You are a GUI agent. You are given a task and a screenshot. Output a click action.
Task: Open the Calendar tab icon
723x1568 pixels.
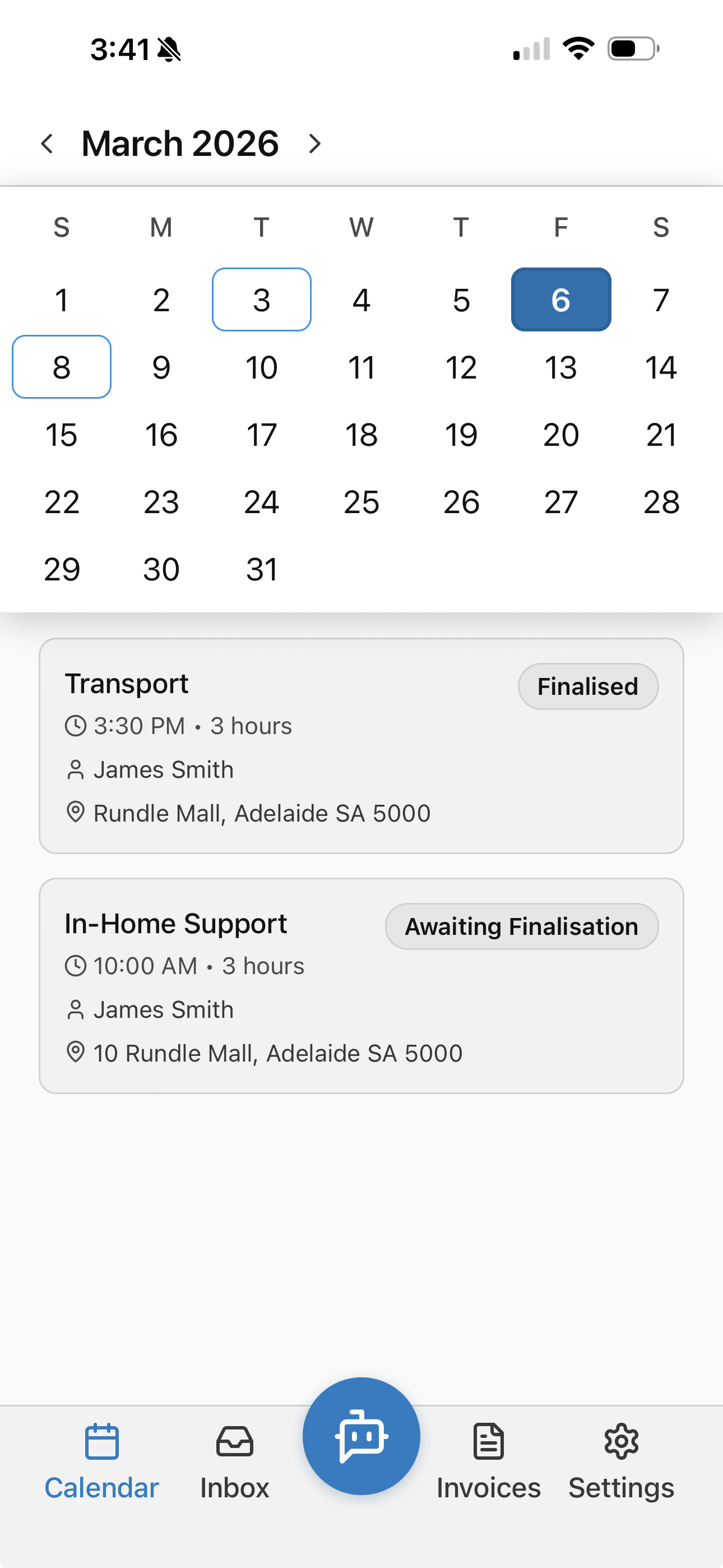coord(101,1440)
